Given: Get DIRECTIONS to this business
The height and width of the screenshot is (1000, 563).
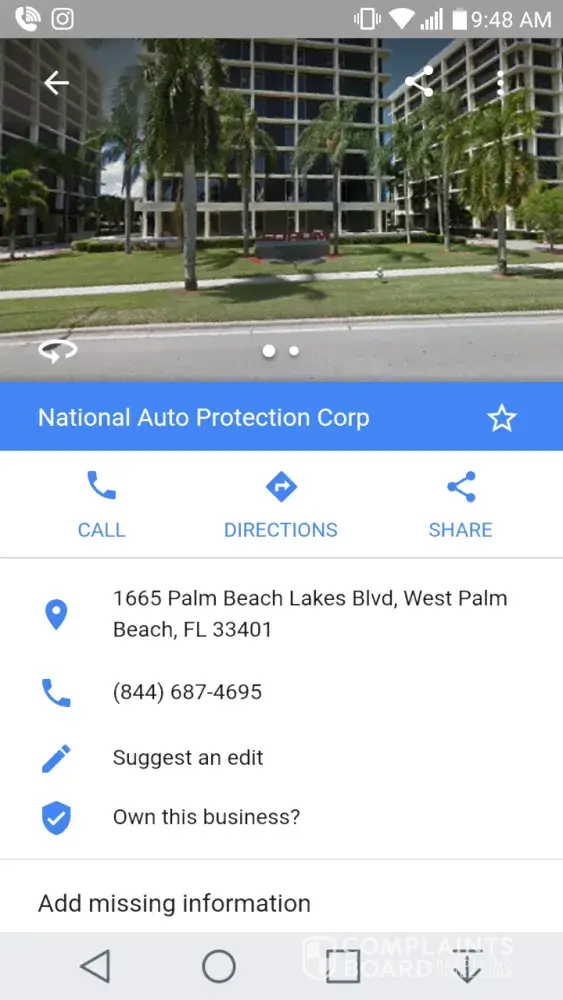Looking at the screenshot, I should point(281,505).
